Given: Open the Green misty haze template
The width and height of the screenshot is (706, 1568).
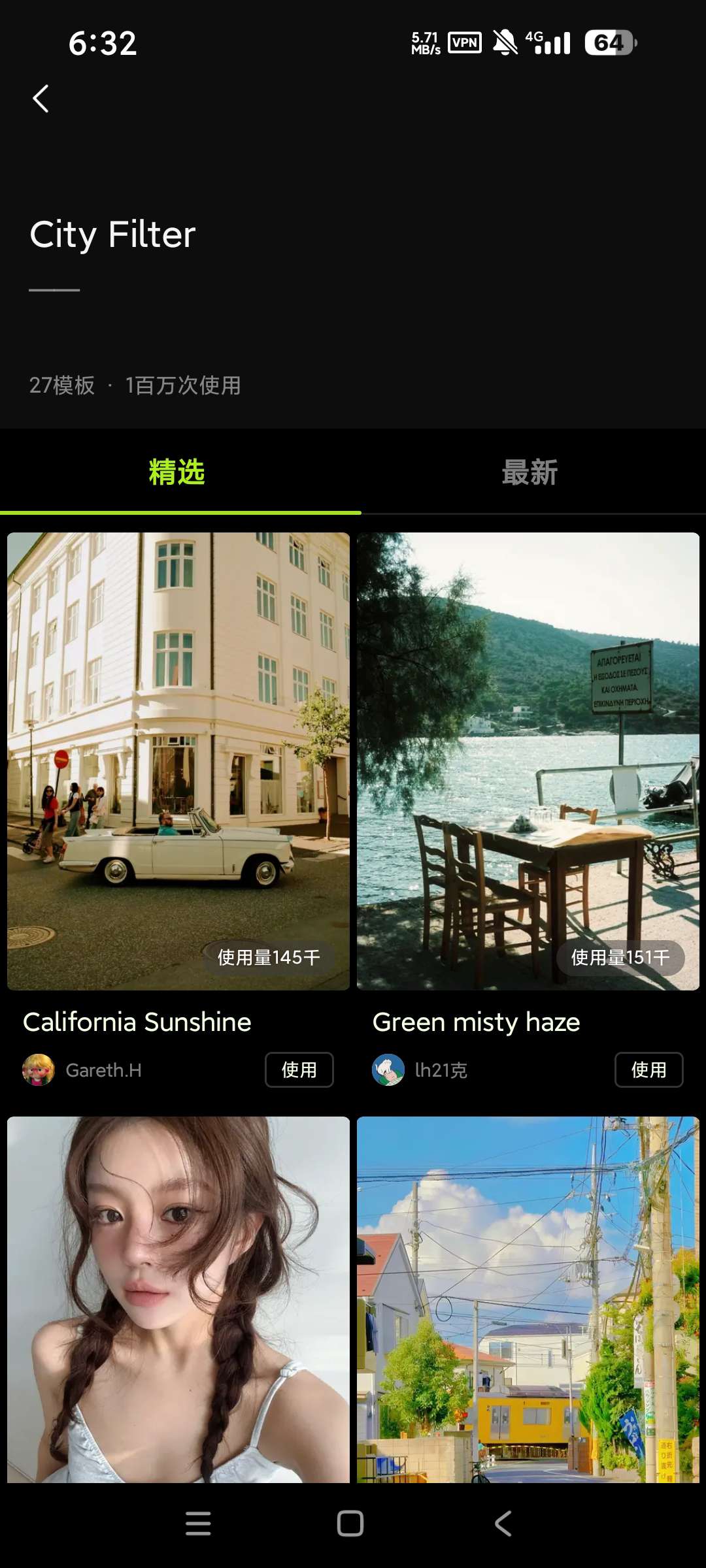Looking at the screenshot, I should point(528,760).
